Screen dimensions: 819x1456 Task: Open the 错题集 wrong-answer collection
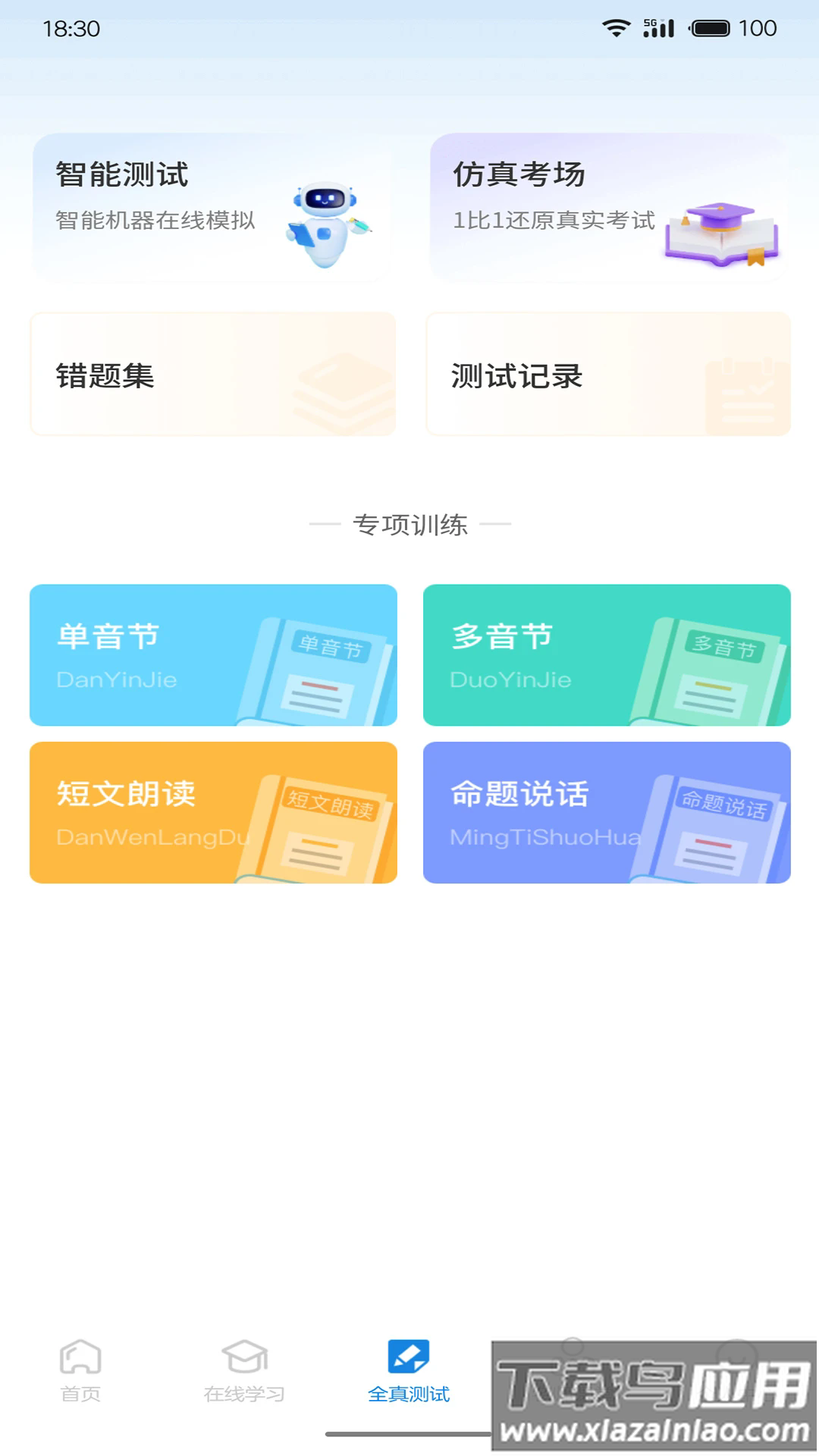click(x=213, y=375)
